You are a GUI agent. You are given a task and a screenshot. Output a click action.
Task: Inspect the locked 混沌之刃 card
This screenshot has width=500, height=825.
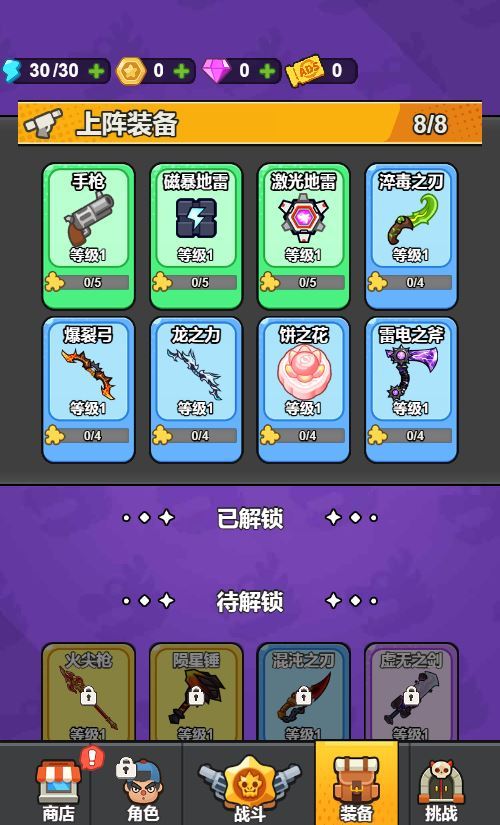[304, 692]
